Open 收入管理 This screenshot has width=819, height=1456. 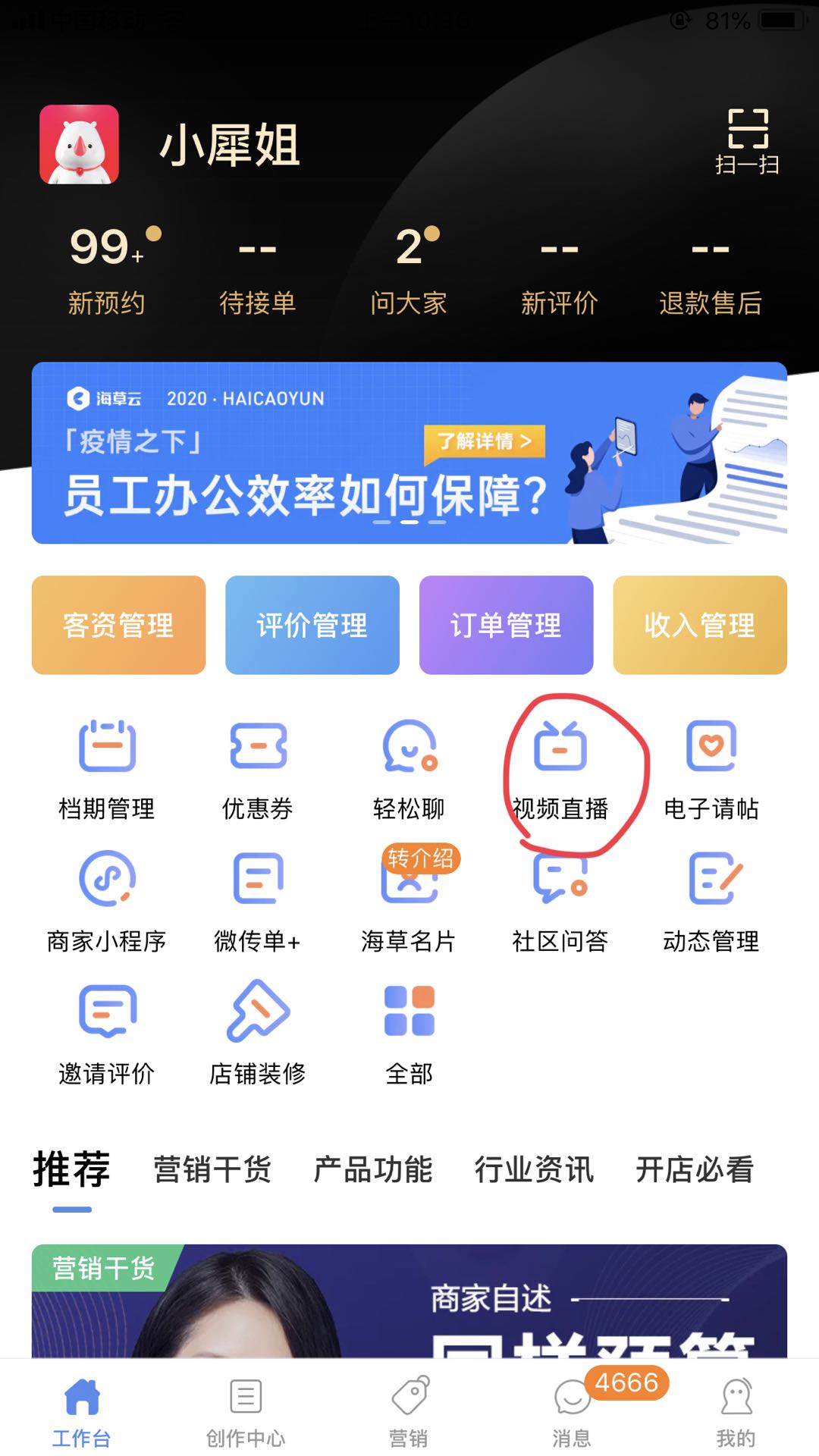(700, 625)
